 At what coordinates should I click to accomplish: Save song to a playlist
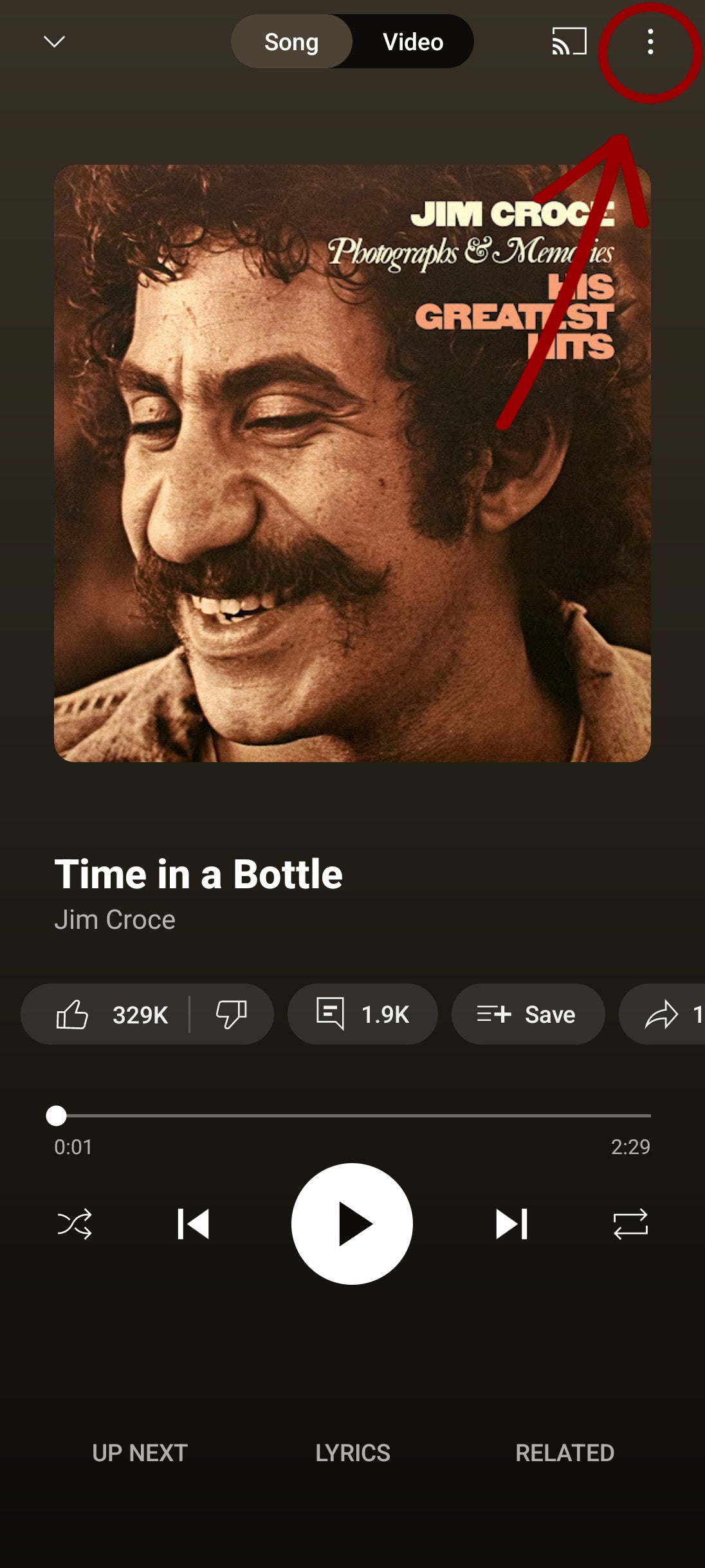[527, 1014]
